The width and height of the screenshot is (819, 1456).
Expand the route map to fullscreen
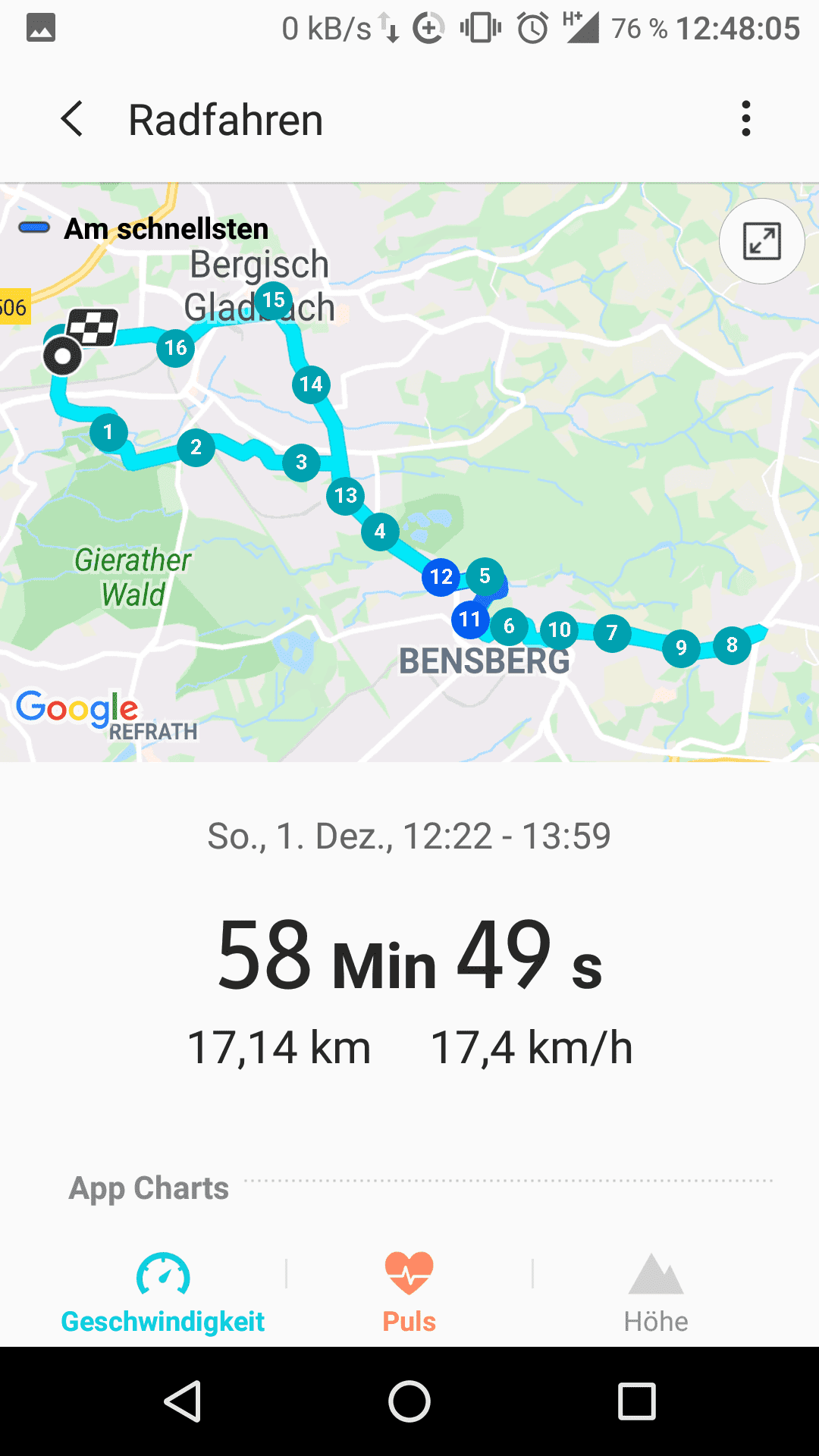(x=761, y=241)
